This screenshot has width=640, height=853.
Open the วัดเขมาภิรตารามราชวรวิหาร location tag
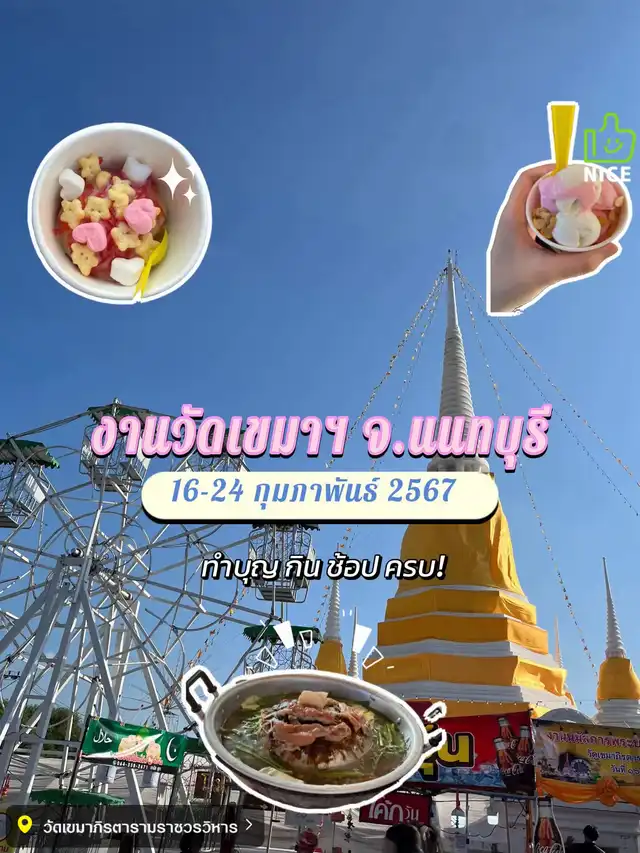(x=135, y=826)
